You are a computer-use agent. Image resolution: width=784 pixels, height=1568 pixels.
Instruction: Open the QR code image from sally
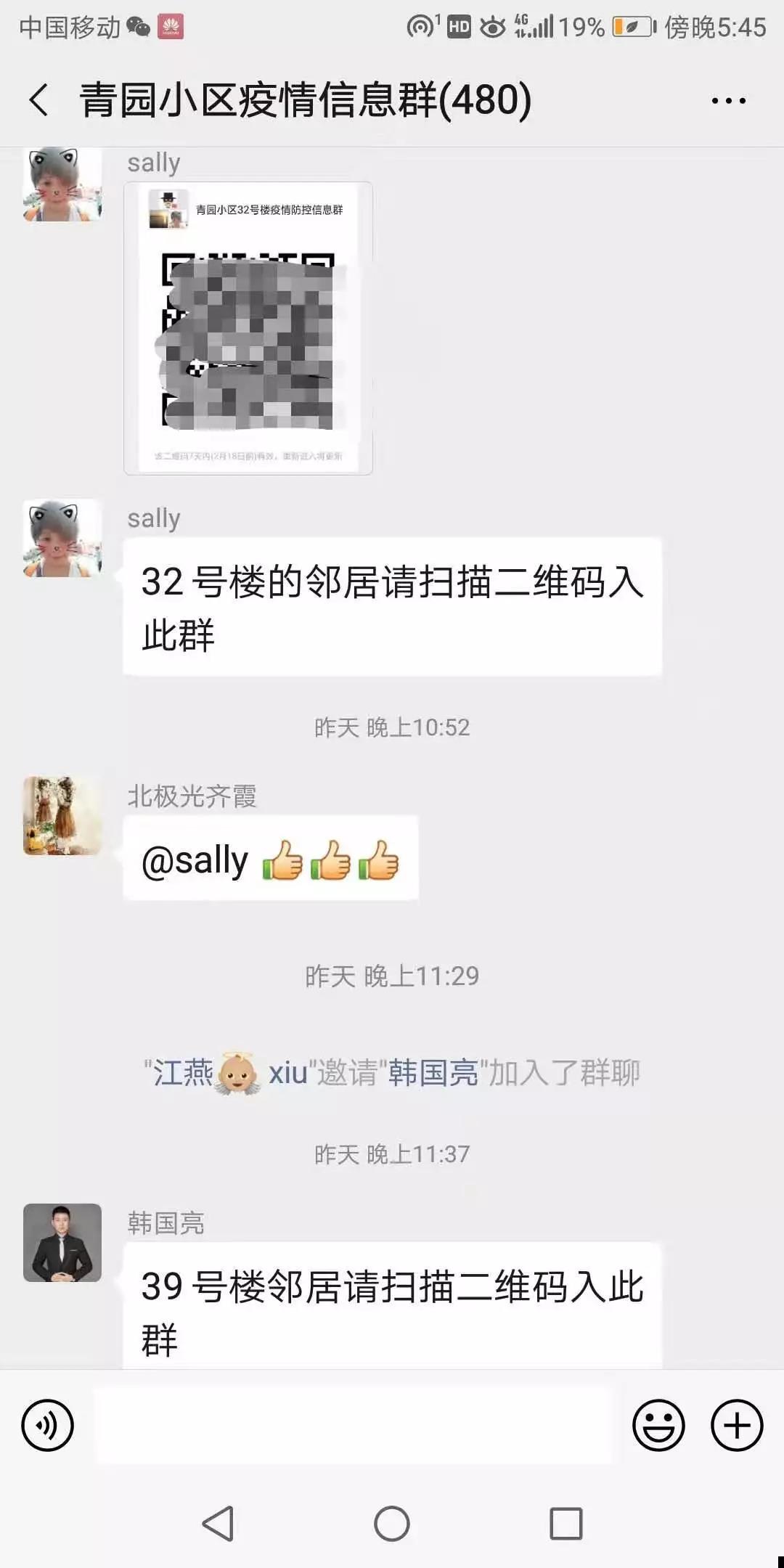(x=248, y=328)
